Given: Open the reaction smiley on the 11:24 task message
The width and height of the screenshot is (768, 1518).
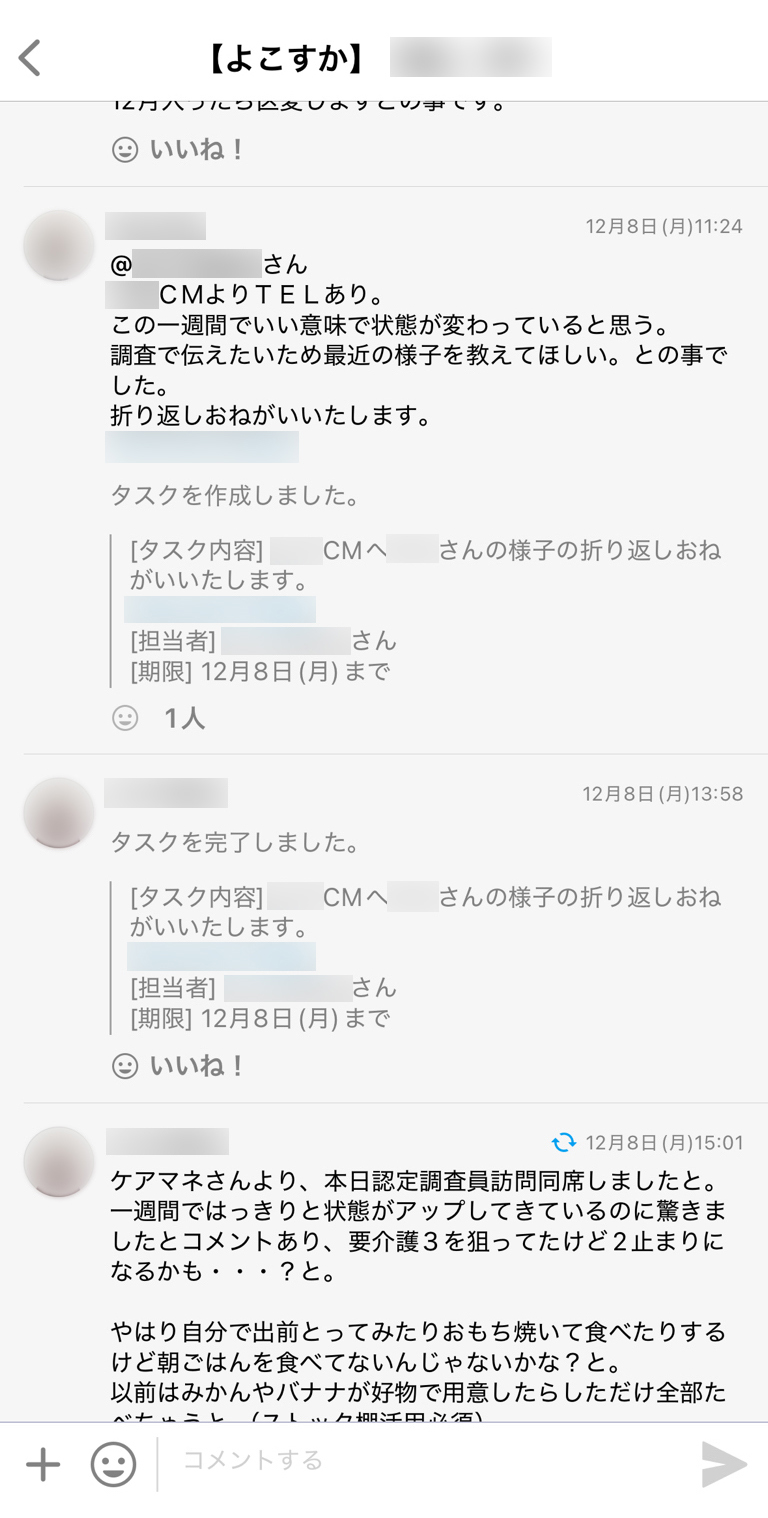Looking at the screenshot, I should [124, 717].
